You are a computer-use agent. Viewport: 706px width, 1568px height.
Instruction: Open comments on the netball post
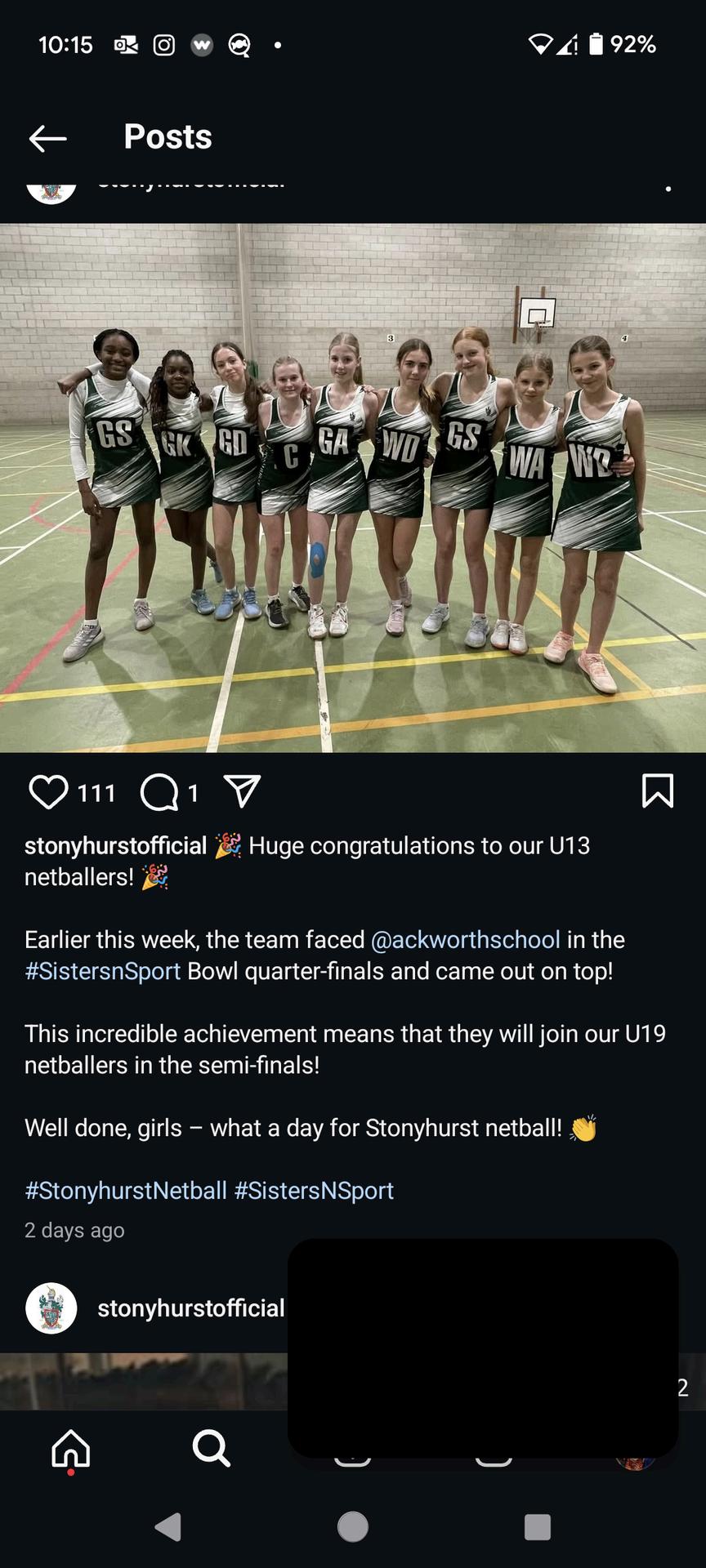[x=159, y=791]
